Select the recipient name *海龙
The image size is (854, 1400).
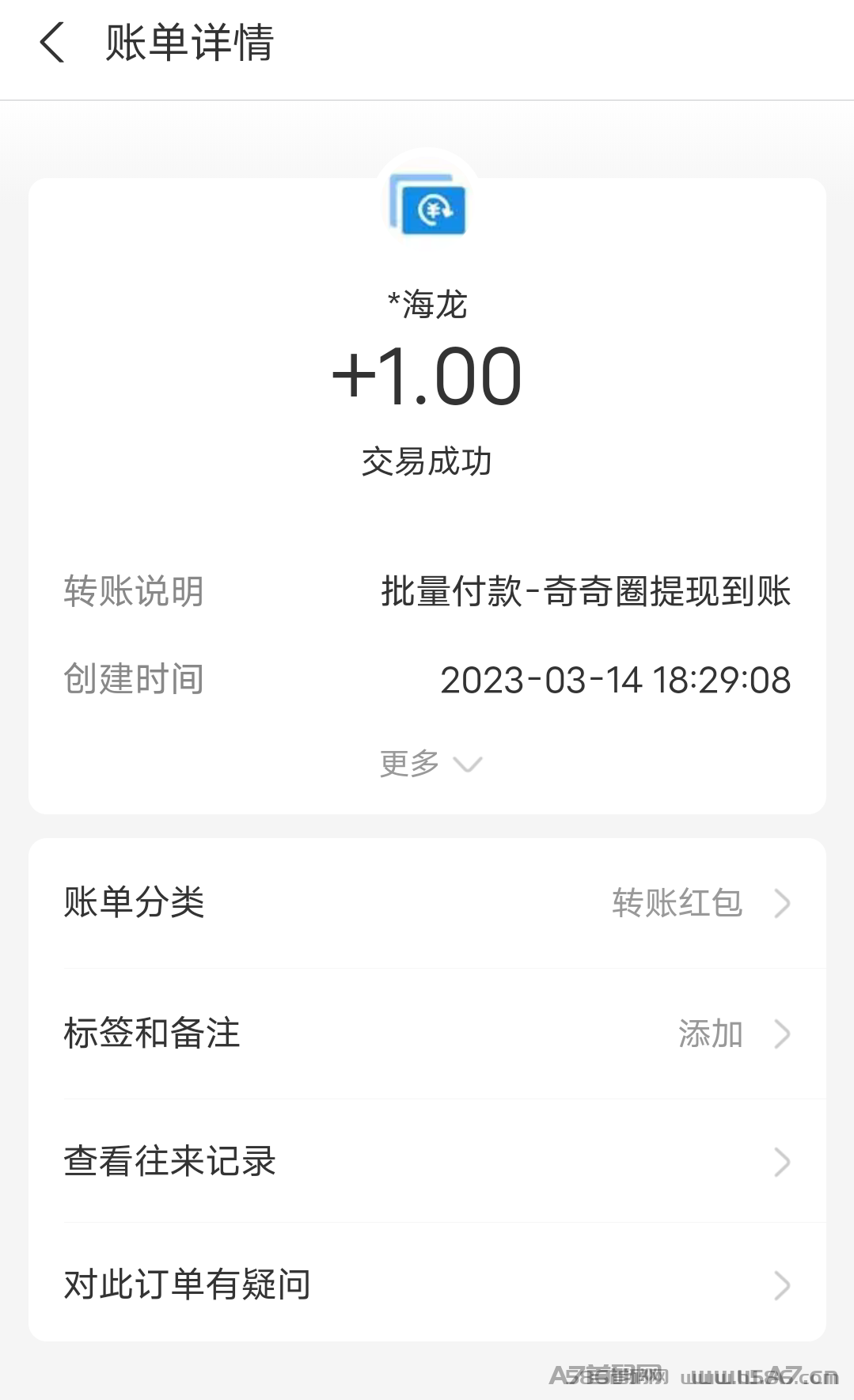tap(427, 305)
